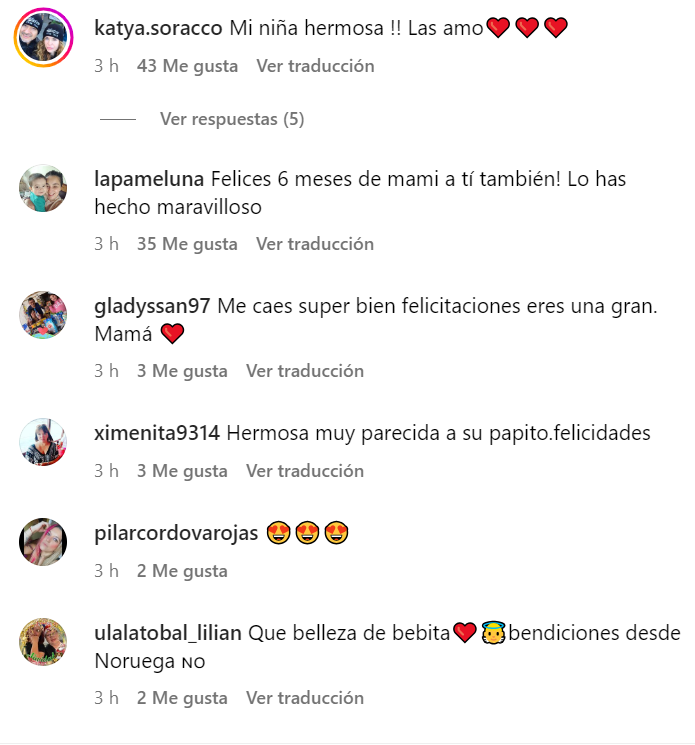
Task: Expand the 5 replies under katya.soracco's comment
Action: [x=231, y=119]
